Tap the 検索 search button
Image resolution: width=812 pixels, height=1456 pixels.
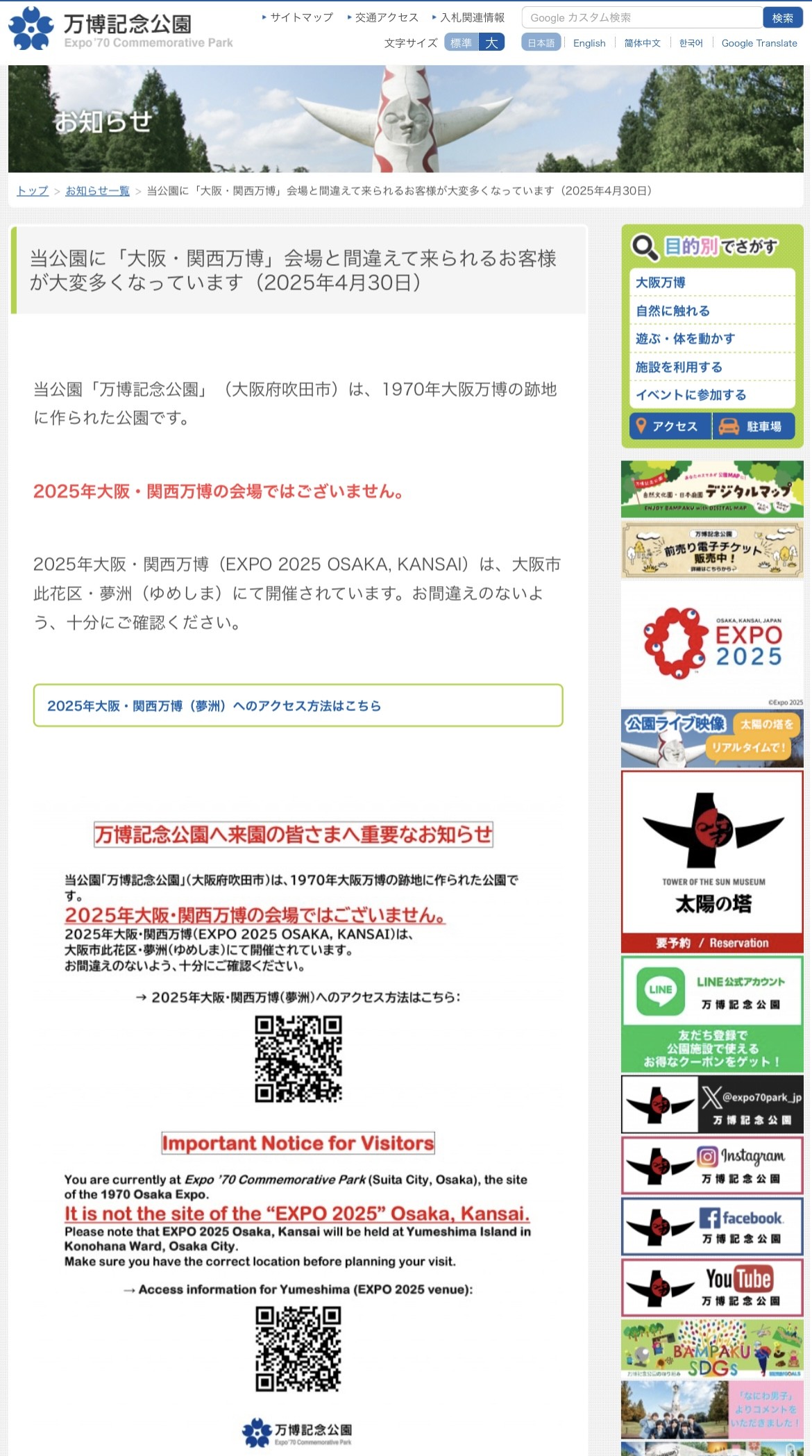(782, 18)
